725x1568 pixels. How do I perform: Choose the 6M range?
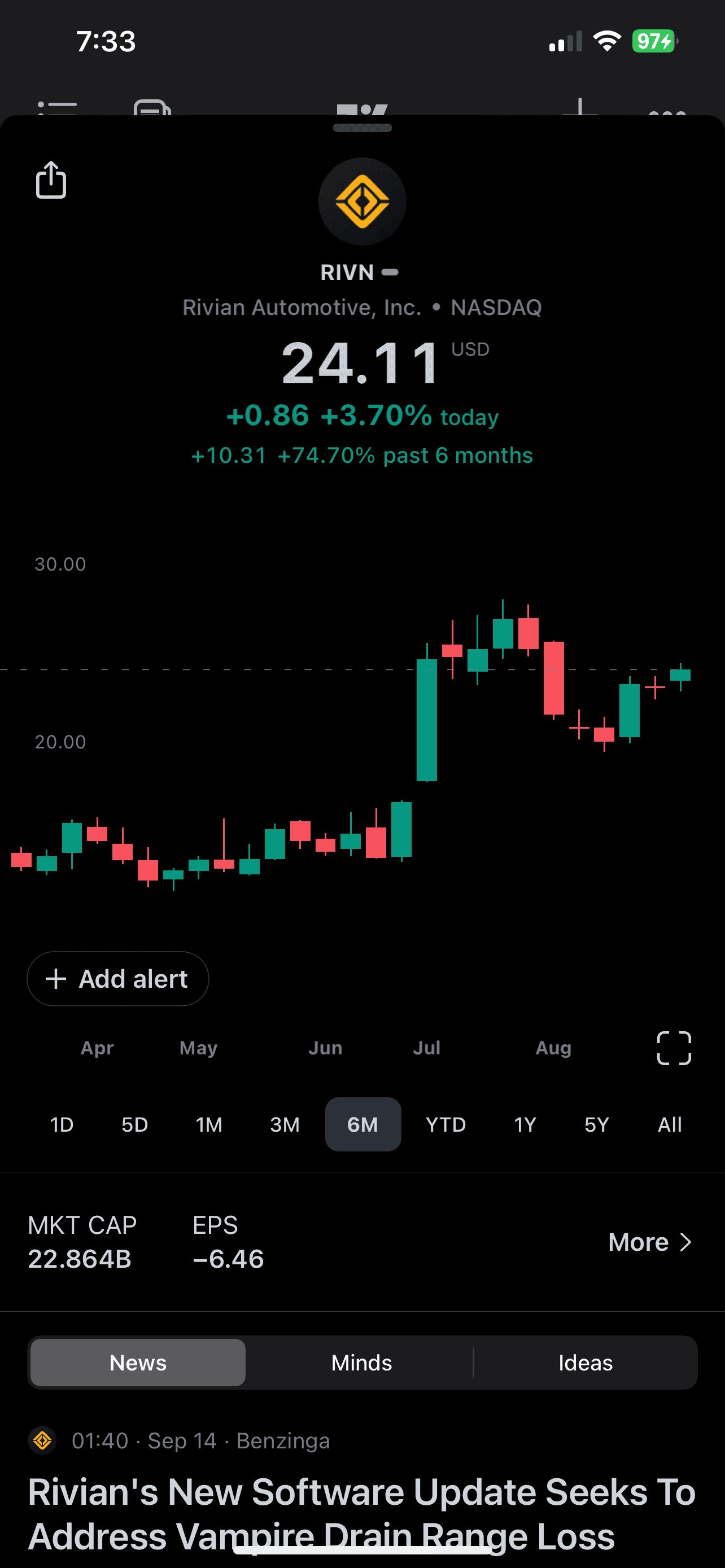coord(363,1124)
